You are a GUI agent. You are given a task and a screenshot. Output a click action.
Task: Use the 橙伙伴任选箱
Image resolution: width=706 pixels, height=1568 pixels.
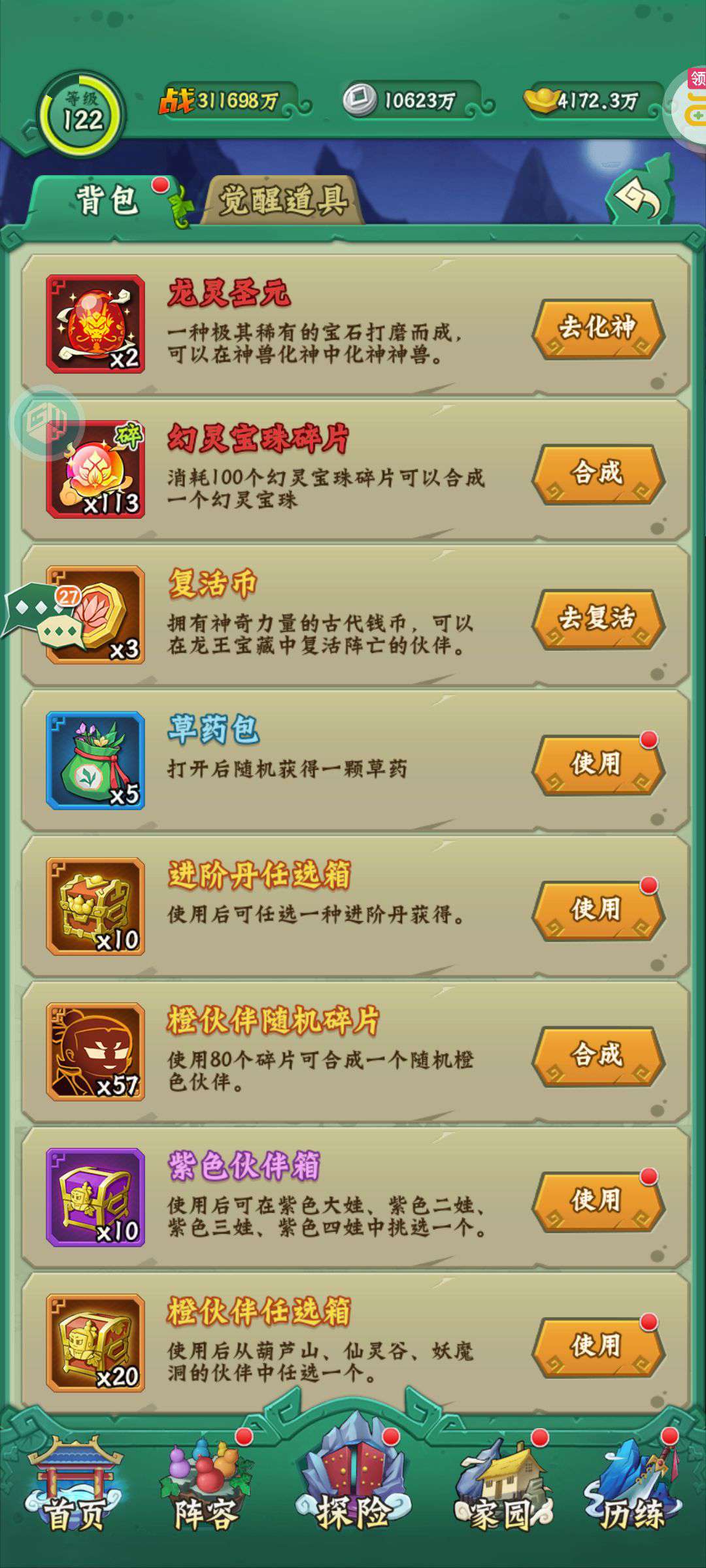[x=597, y=1346]
